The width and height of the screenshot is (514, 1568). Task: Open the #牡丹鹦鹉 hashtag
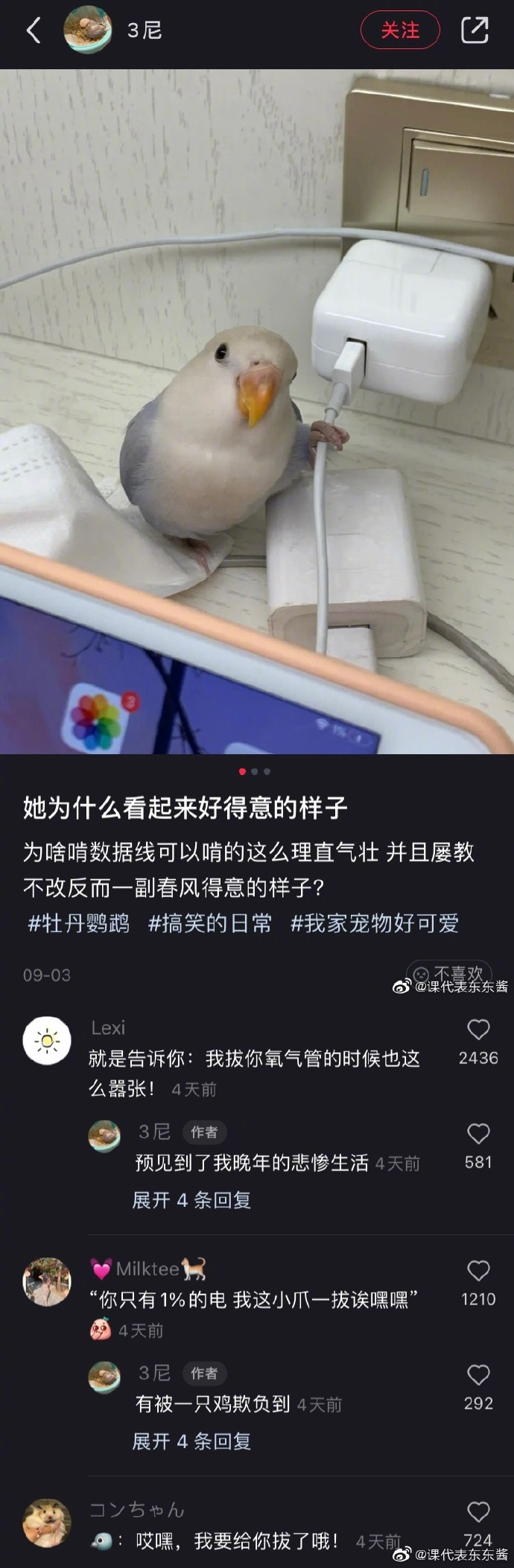78,924
